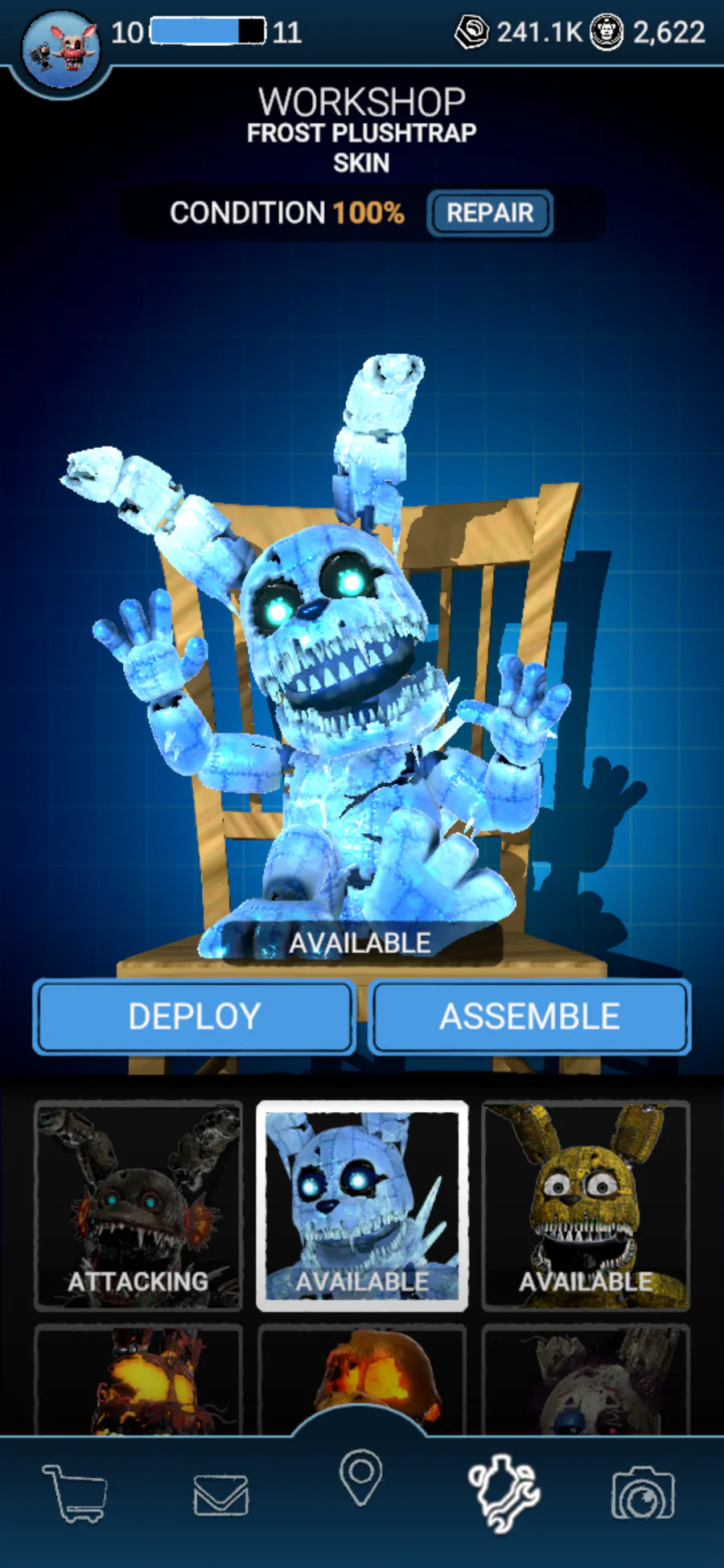
Task: Tap the REPAIR button
Action: [490, 213]
